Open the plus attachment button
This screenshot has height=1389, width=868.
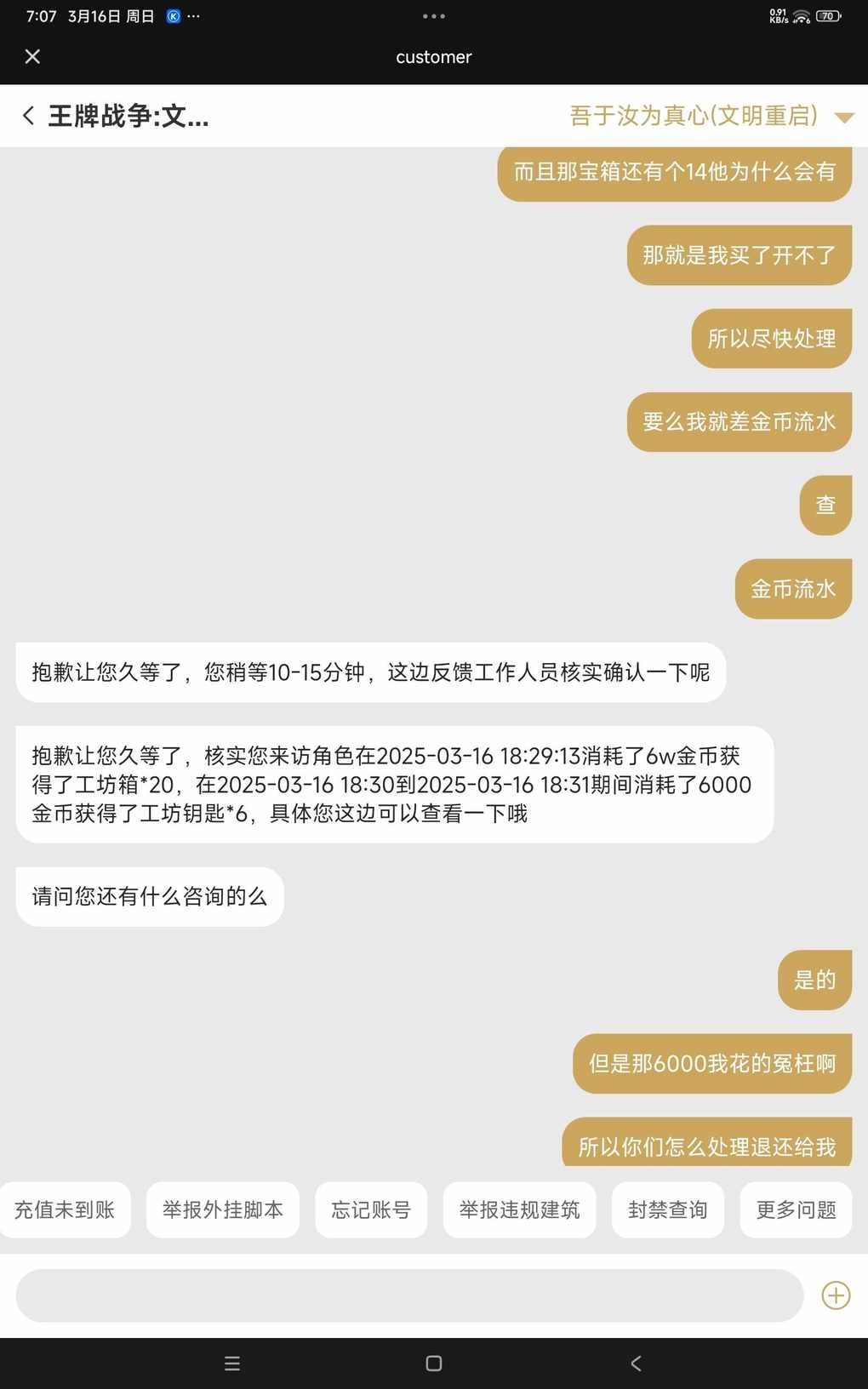[836, 1295]
